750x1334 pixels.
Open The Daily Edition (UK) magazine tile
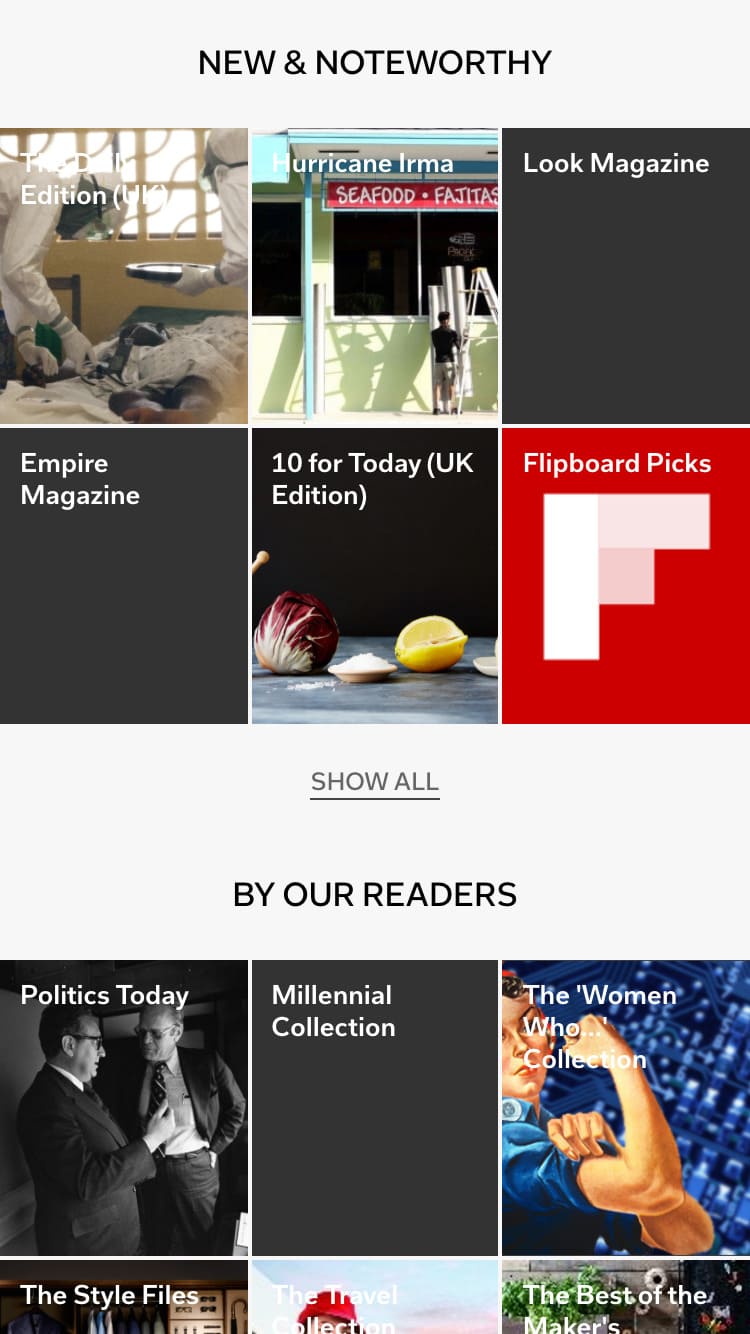tap(124, 276)
